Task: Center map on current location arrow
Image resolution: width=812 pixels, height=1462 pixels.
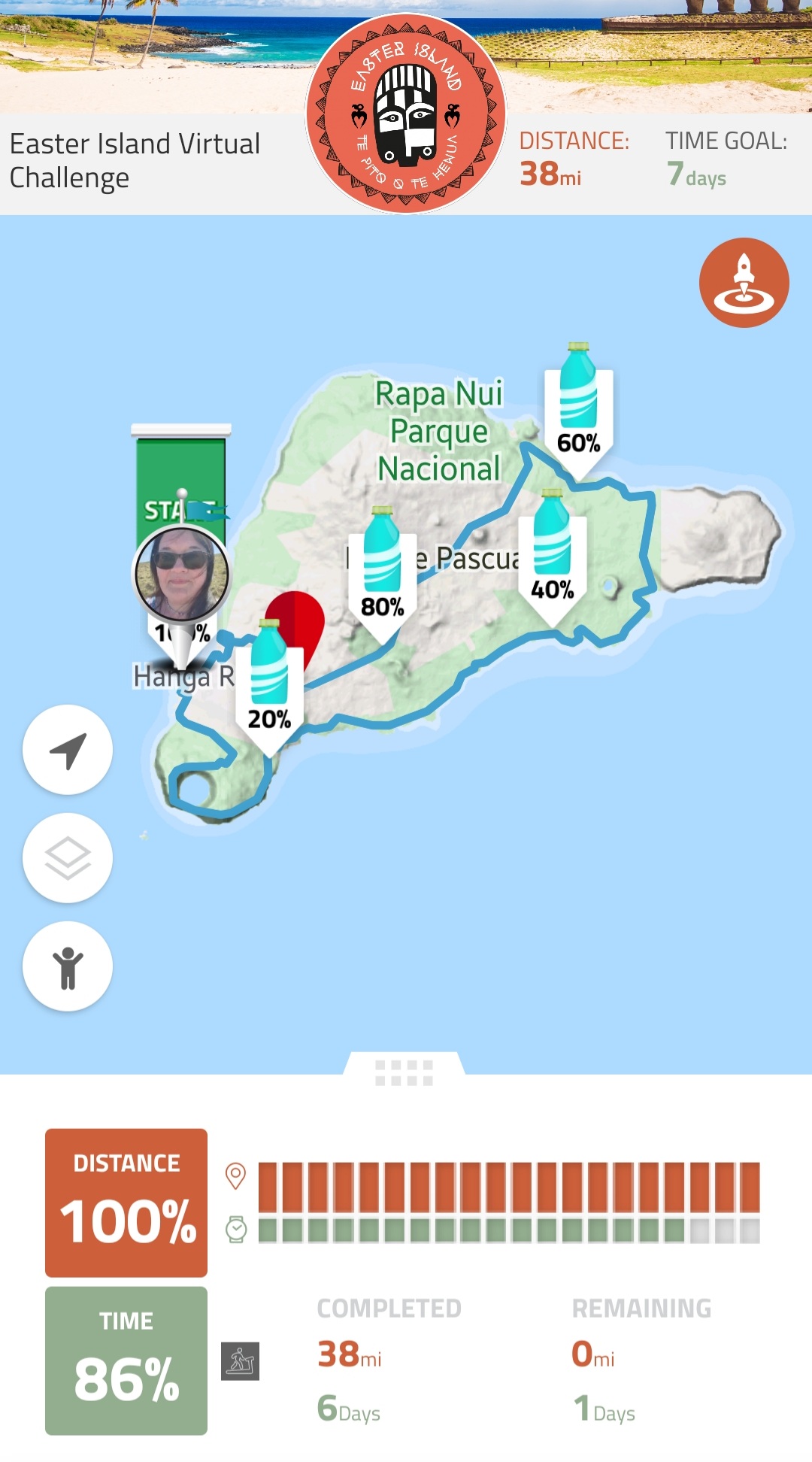Action: (68, 750)
